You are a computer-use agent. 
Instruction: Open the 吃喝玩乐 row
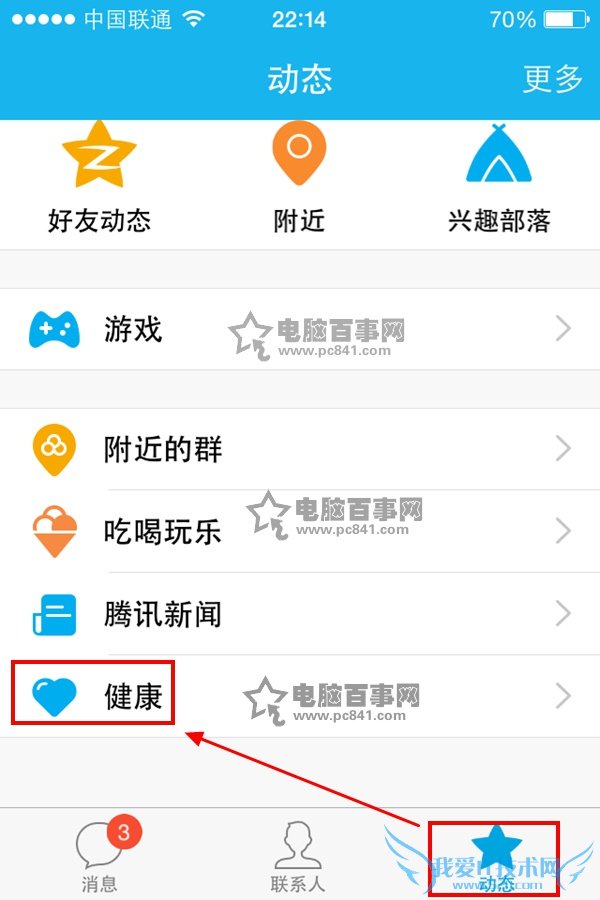300,531
